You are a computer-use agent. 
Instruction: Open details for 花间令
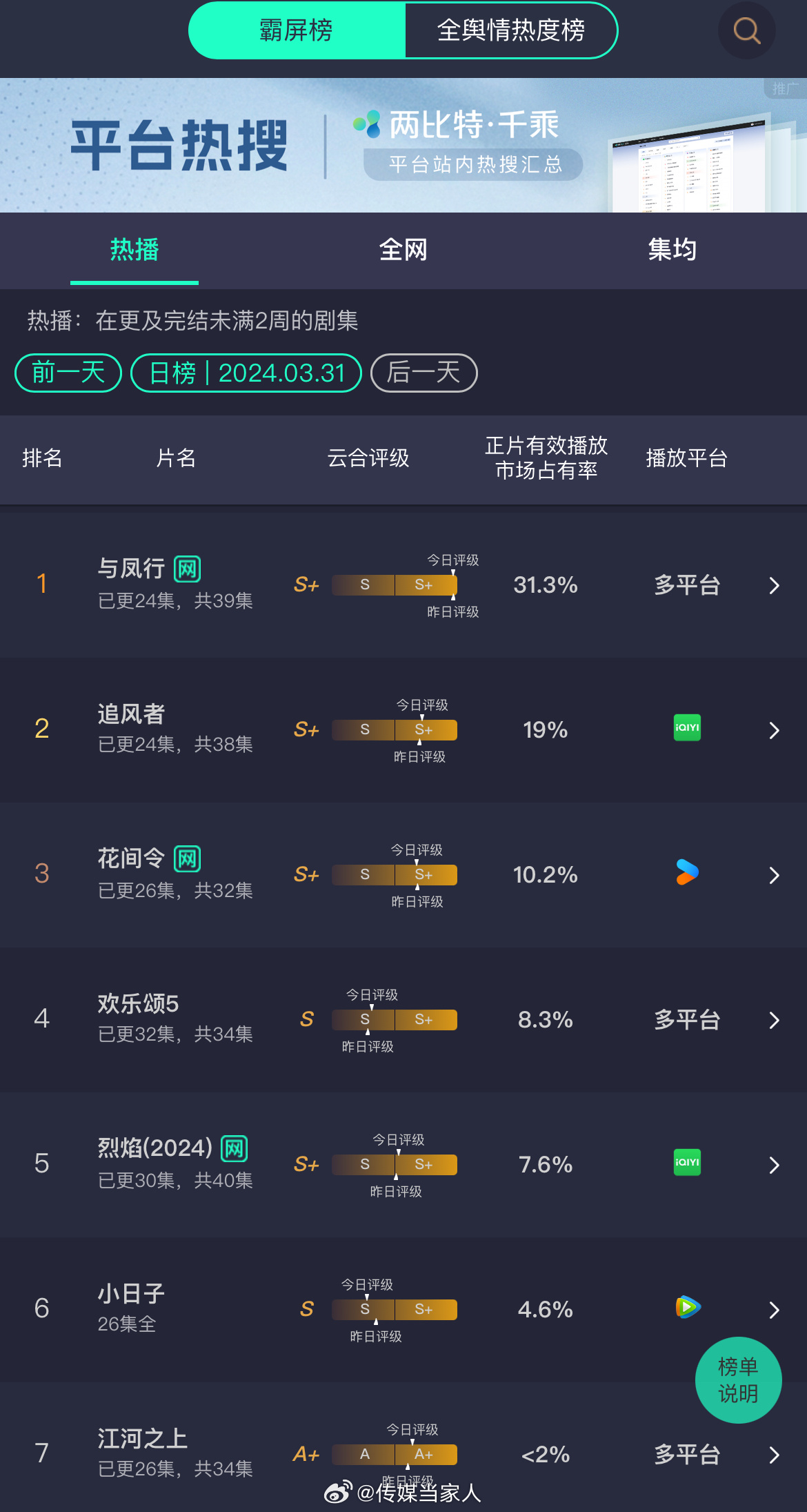tap(403, 875)
